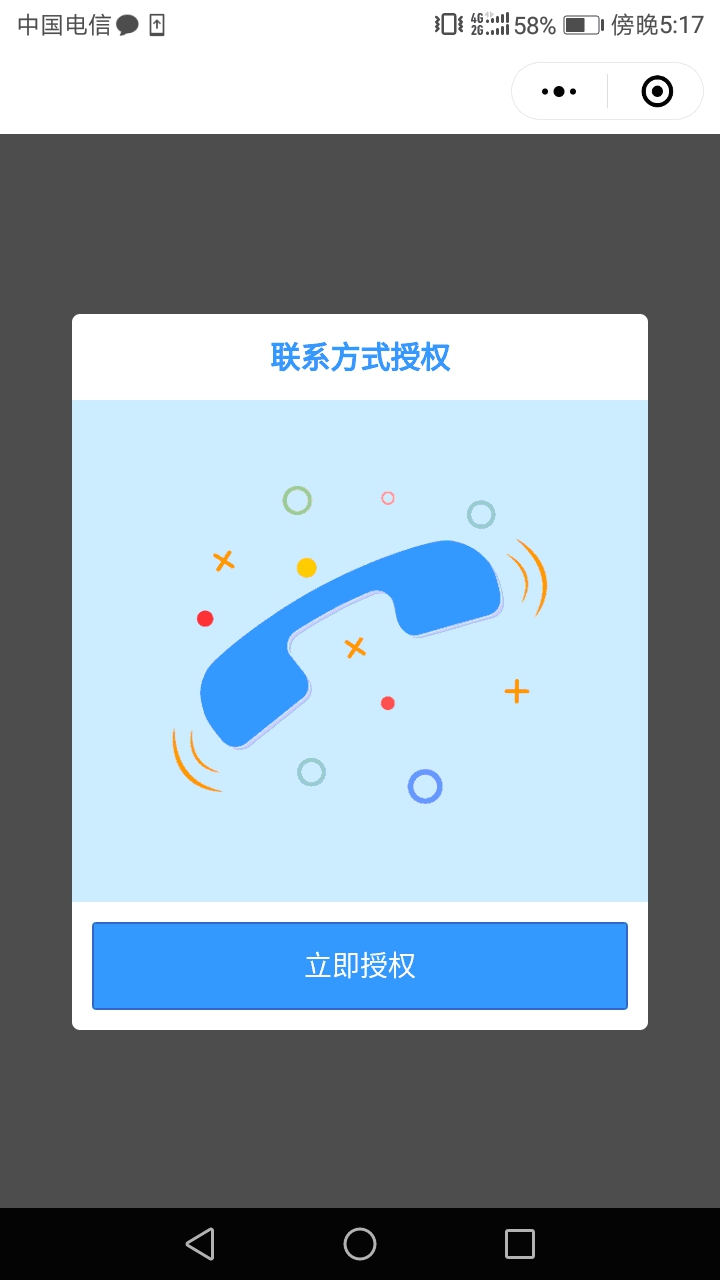
Task: Return to the home screen
Action: pos(360,1244)
